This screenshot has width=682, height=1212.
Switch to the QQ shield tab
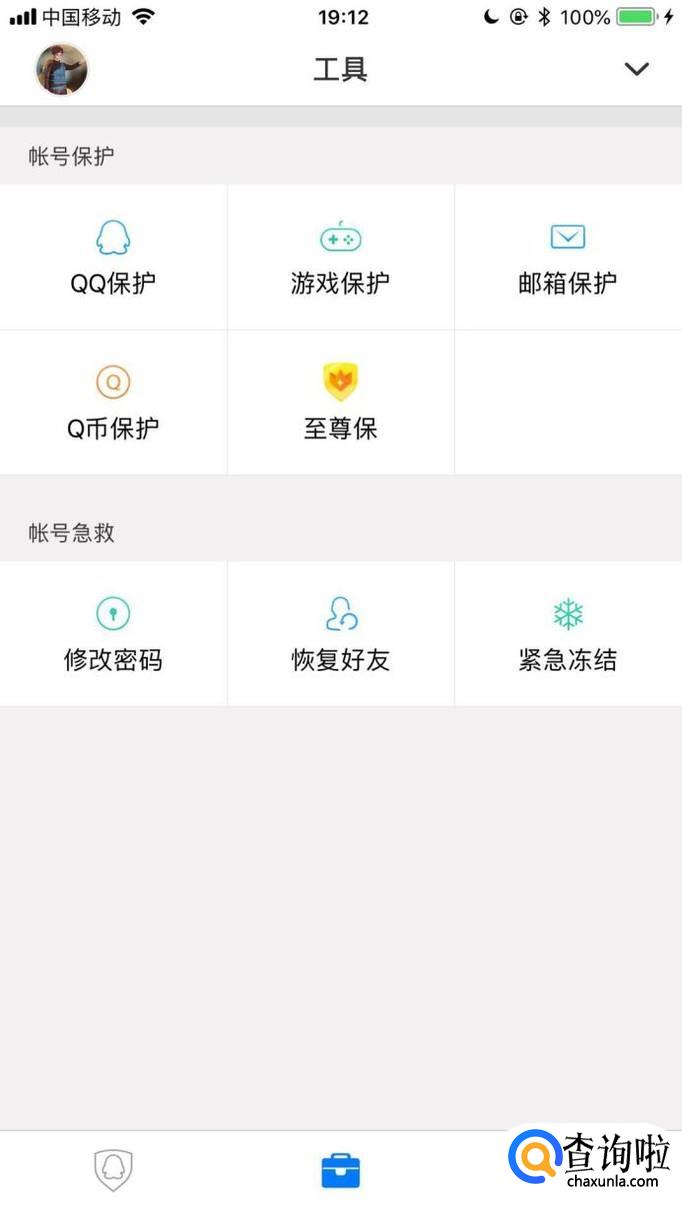(x=113, y=1169)
